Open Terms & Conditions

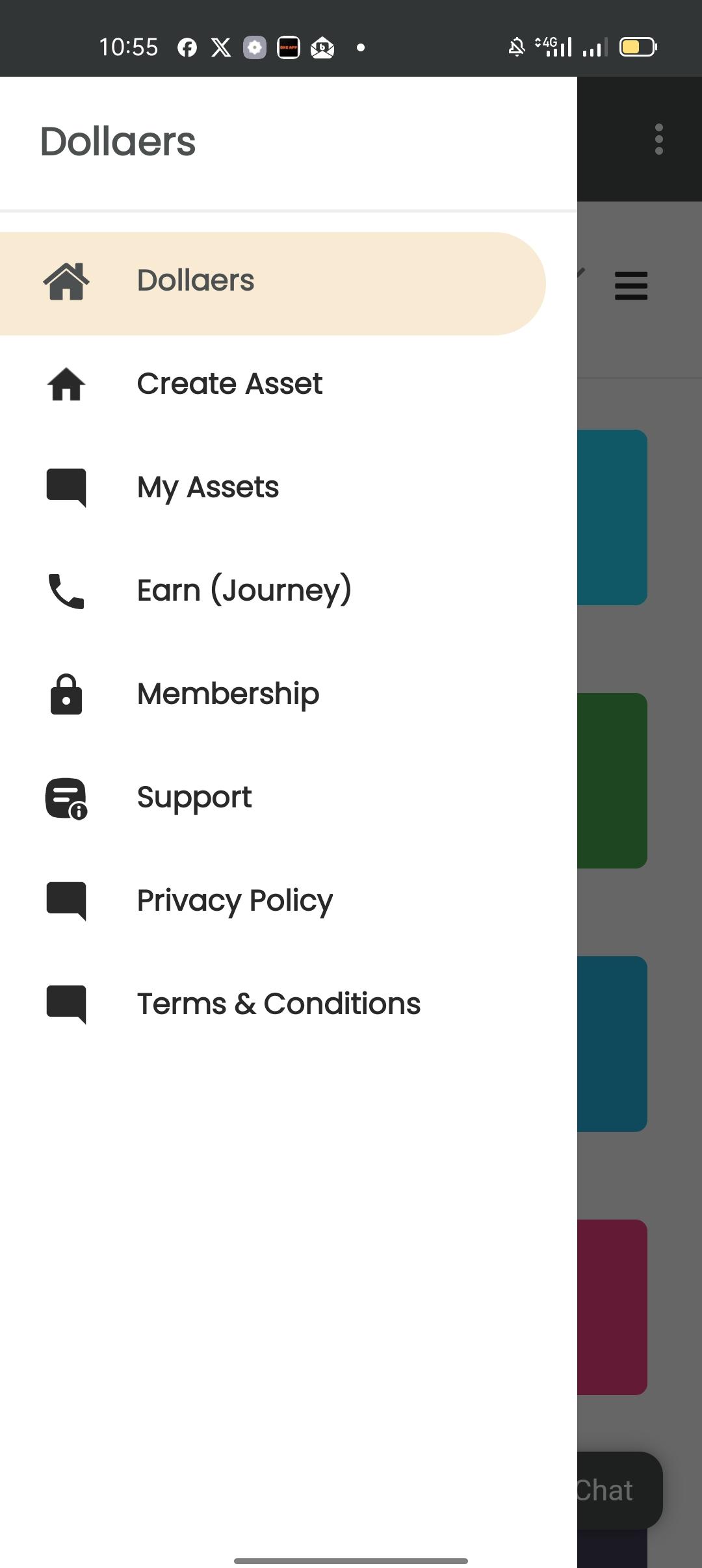click(x=272, y=1004)
